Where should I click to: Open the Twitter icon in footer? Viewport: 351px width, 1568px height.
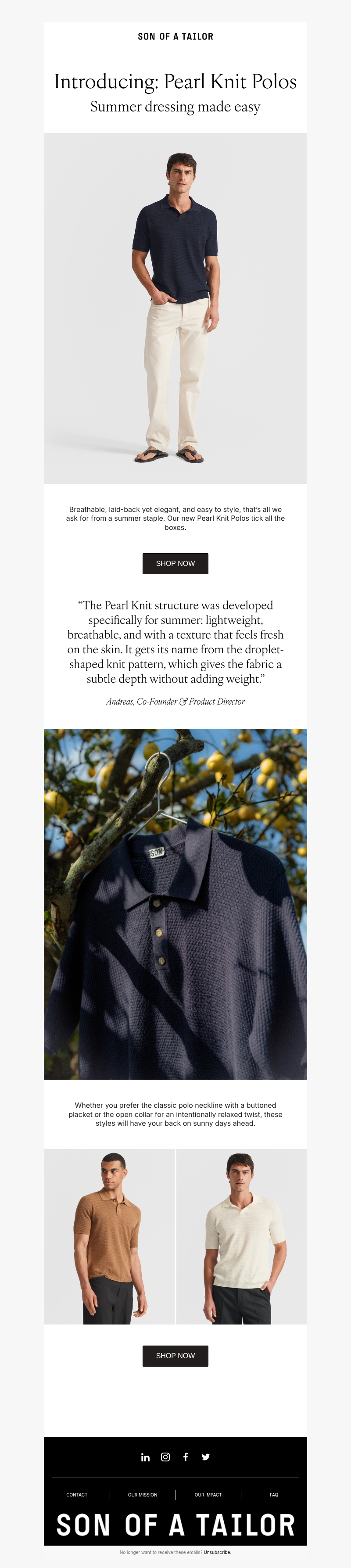[x=206, y=1457]
